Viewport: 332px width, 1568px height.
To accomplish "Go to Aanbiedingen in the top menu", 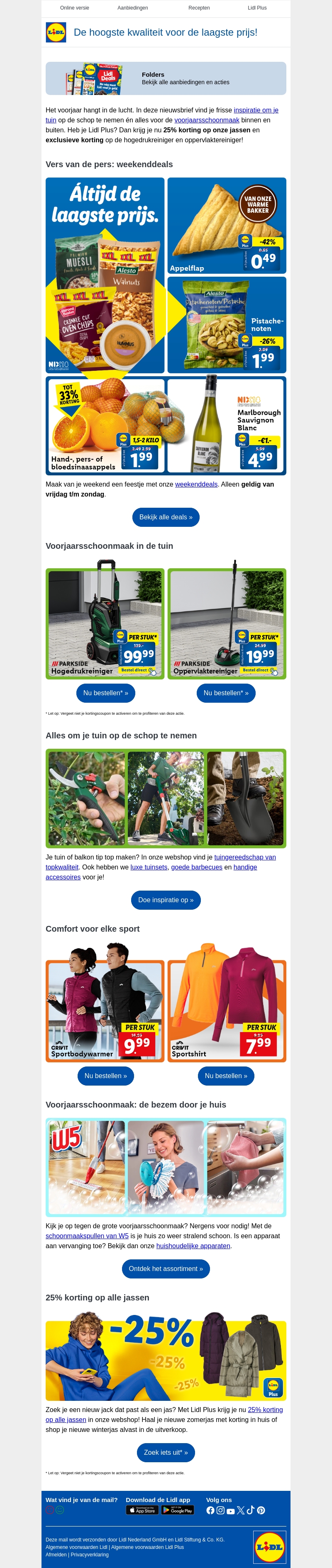I will [x=132, y=8].
